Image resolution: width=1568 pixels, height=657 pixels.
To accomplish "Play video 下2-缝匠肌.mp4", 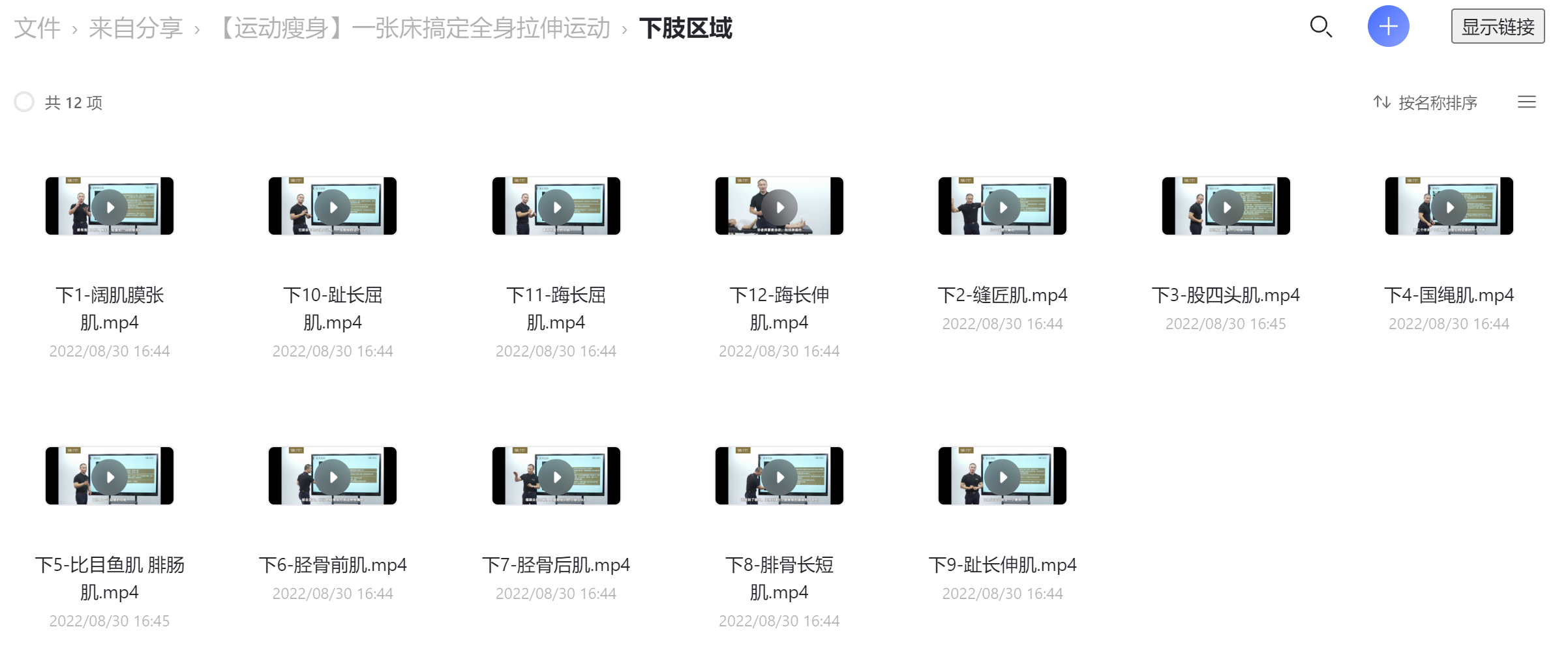I will pyautogui.click(x=1003, y=207).
